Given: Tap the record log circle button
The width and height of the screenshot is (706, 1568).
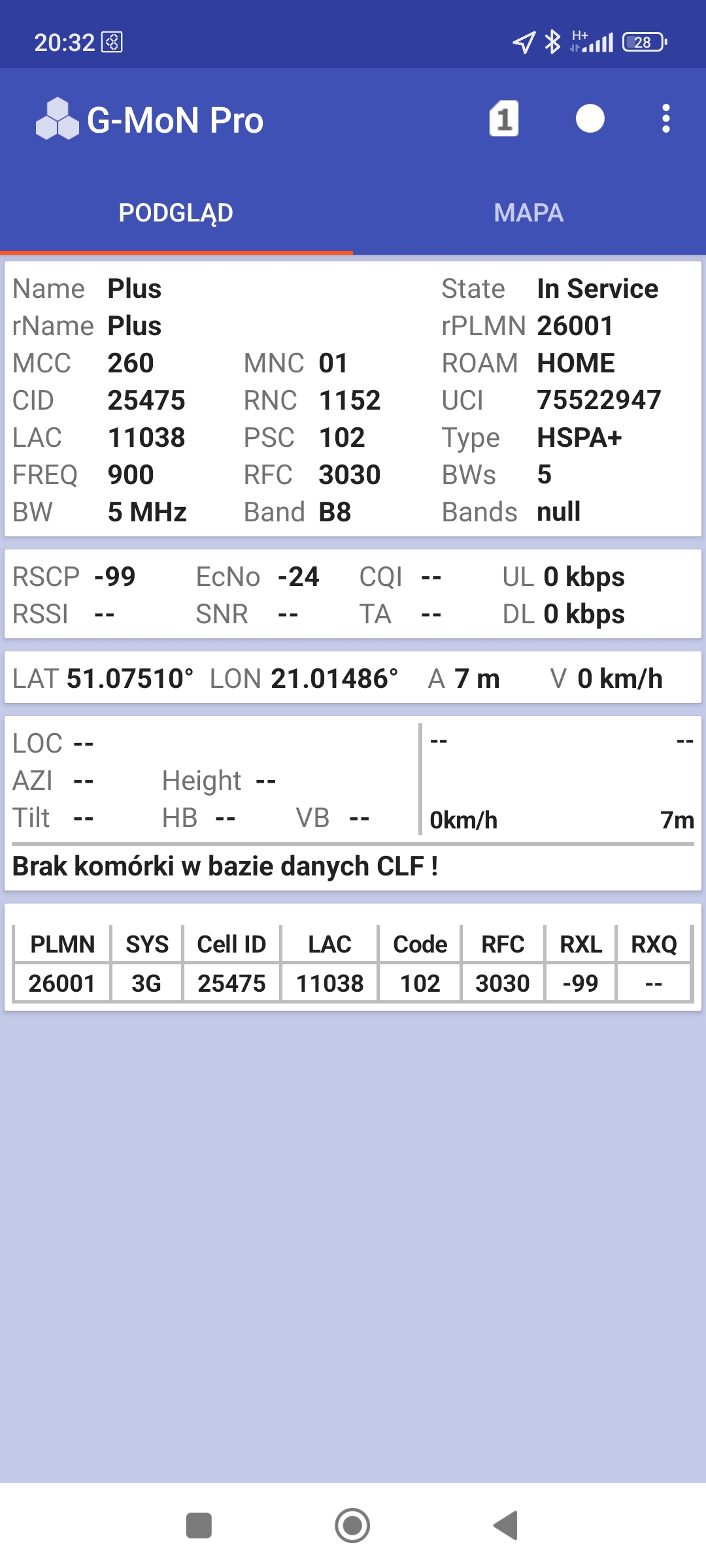Looking at the screenshot, I should tap(590, 119).
